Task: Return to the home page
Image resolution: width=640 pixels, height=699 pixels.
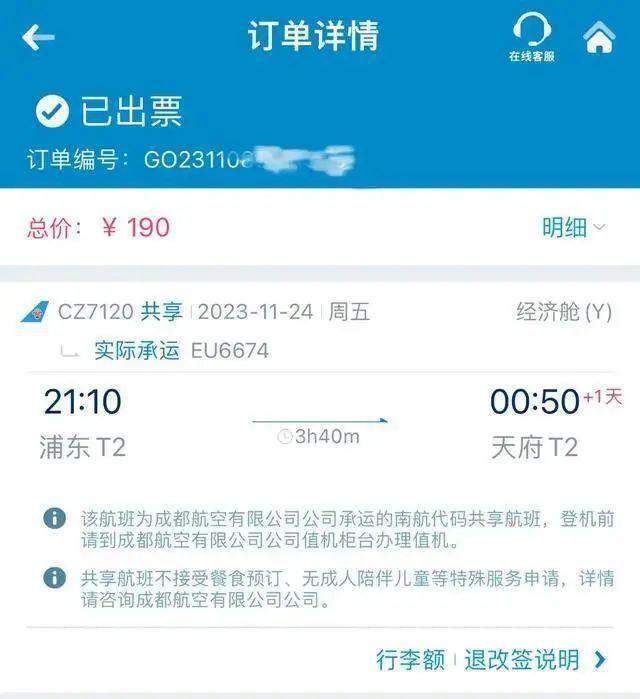Action: (598, 38)
